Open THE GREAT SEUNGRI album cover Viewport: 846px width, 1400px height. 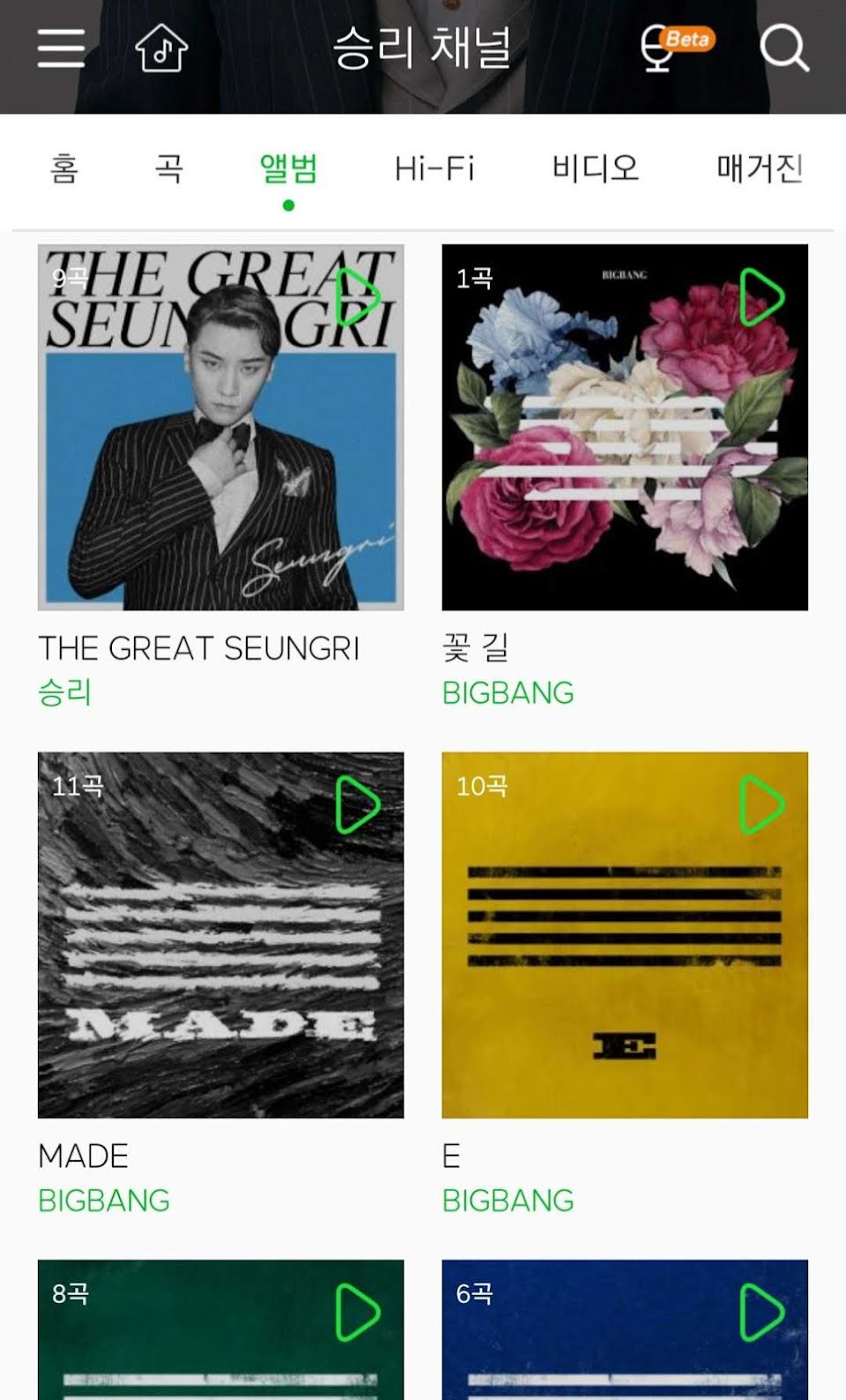[220, 458]
